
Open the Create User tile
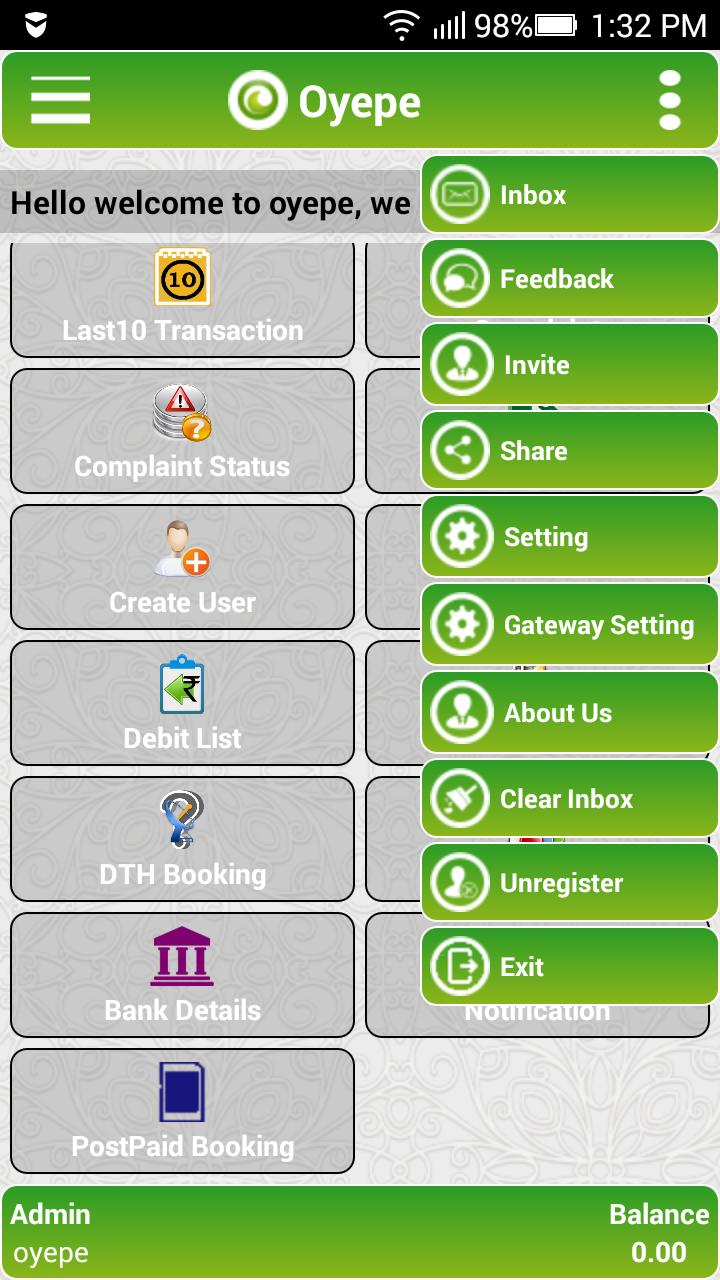(x=183, y=567)
